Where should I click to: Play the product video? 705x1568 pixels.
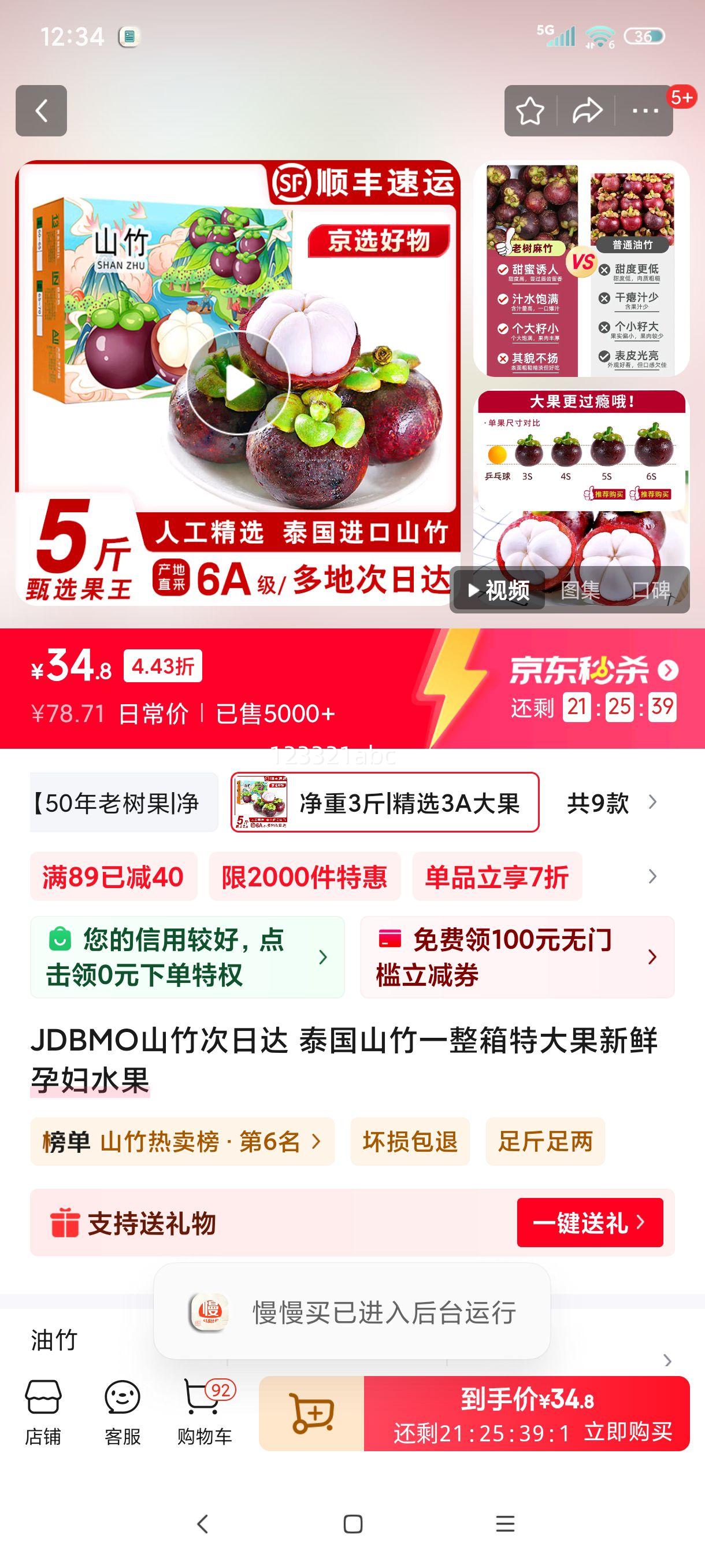click(238, 383)
